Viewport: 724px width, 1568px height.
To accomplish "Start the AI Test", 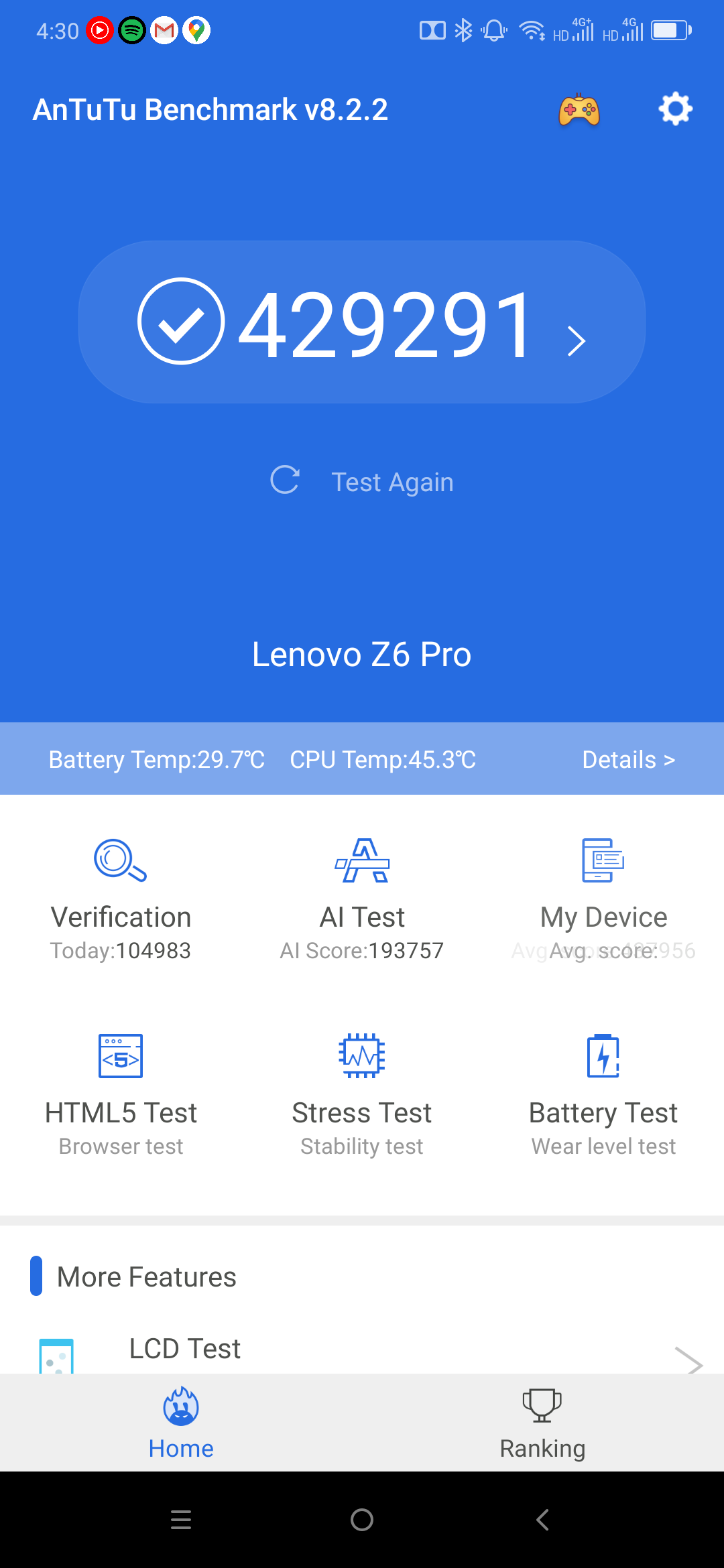I will [362, 898].
